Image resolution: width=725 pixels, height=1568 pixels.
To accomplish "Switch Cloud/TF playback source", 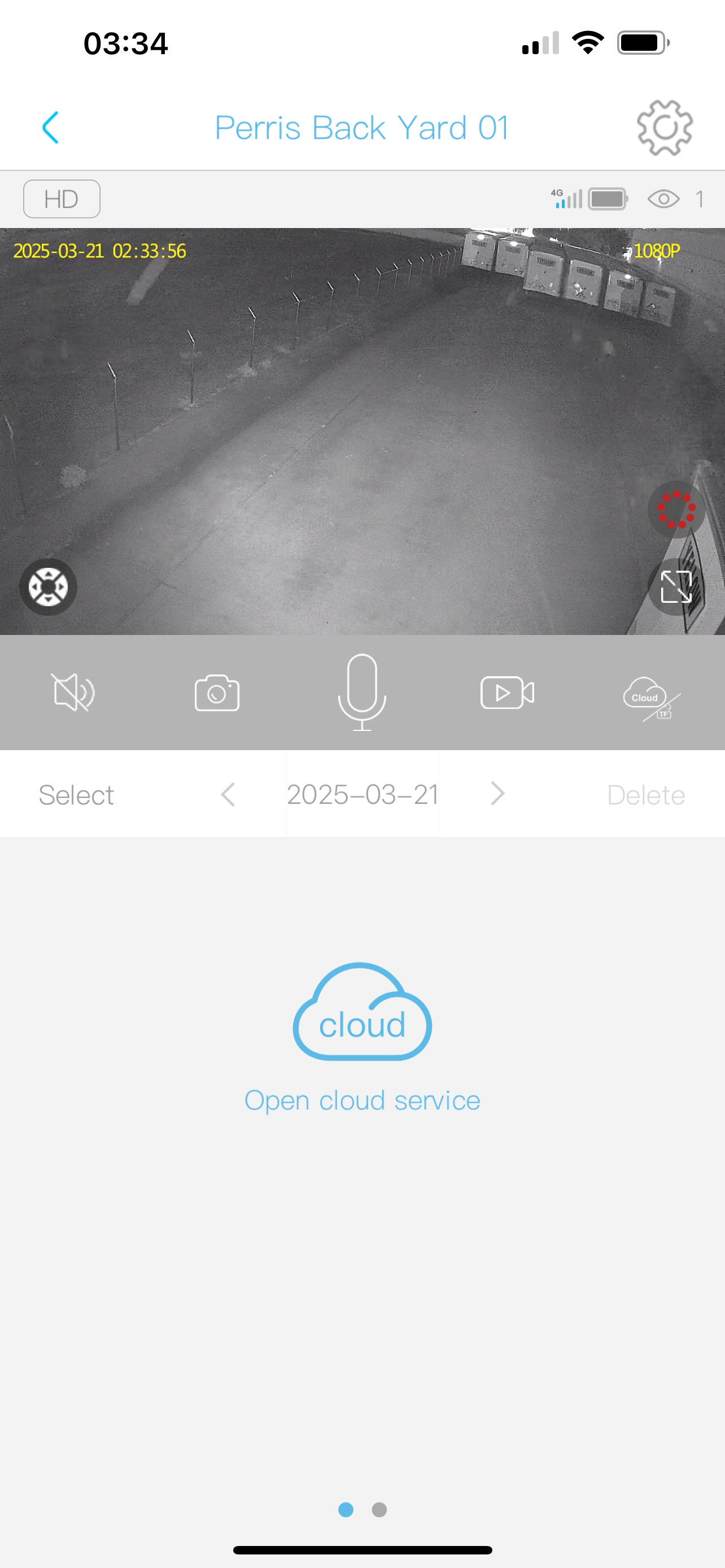I will (x=650, y=698).
